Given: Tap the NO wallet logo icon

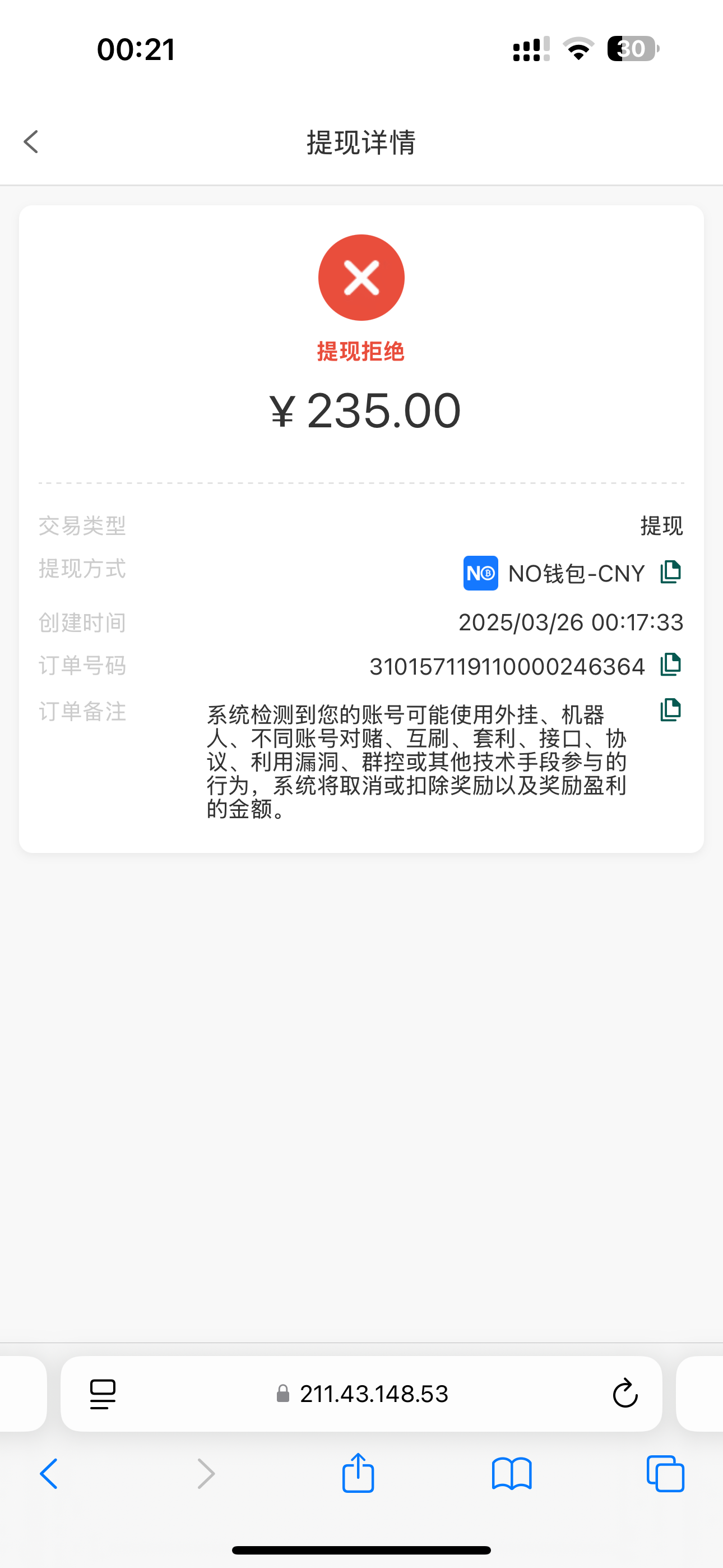Looking at the screenshot, I should (480, 573).
